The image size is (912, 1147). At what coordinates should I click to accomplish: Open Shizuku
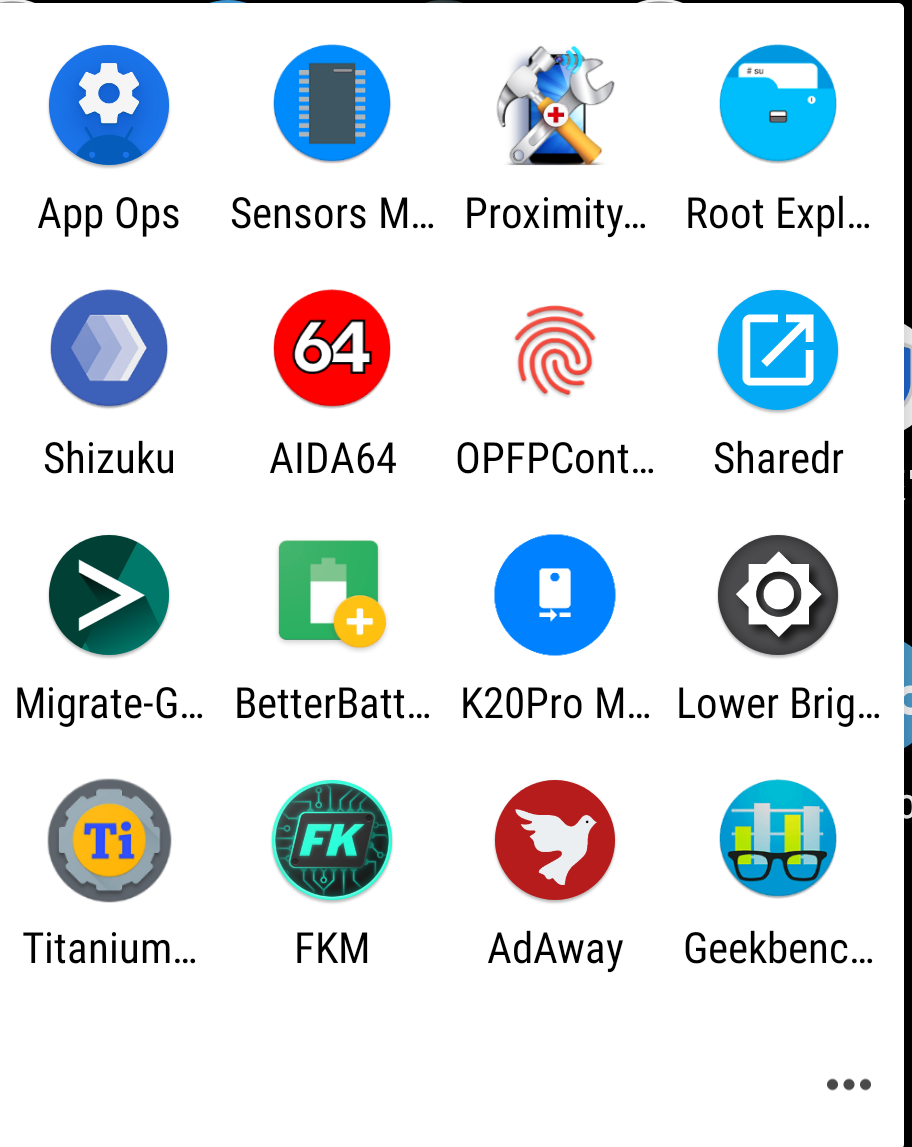(109, 349)
